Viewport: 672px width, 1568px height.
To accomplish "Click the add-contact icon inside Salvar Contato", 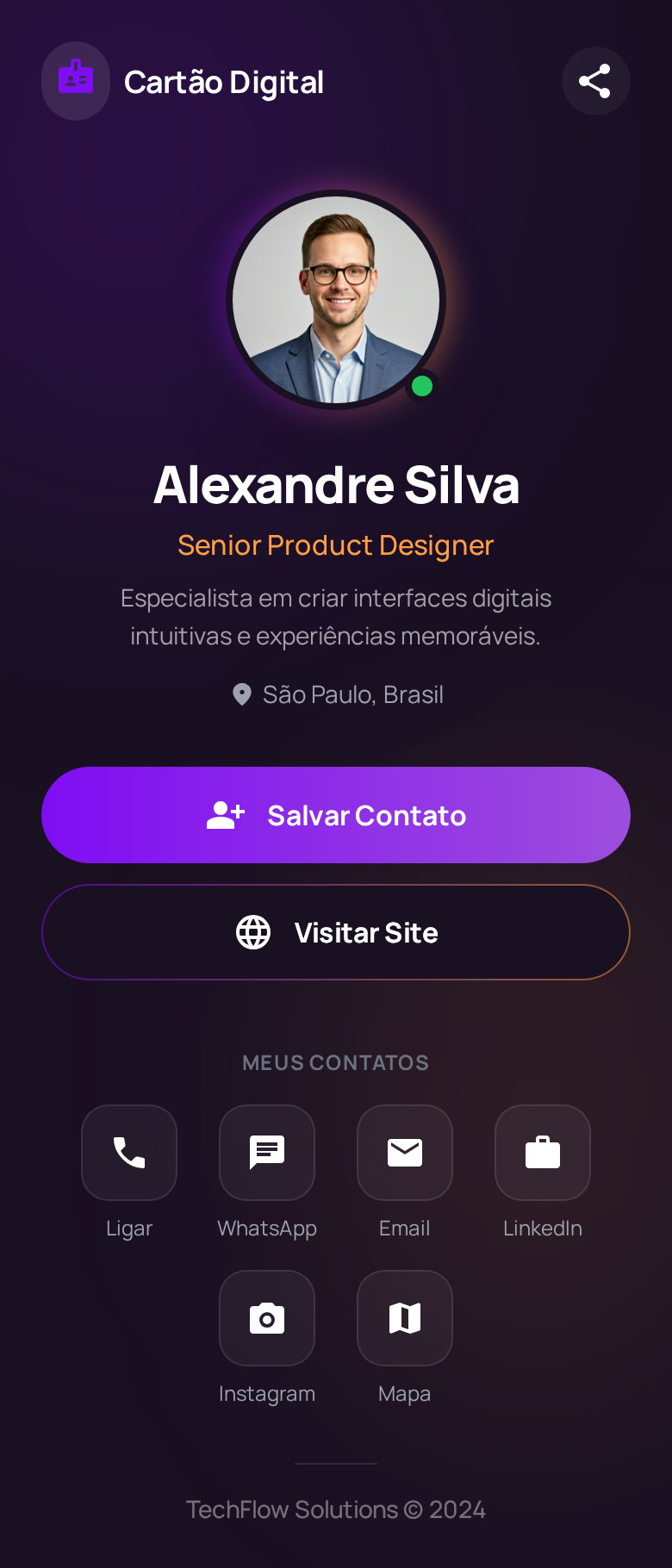I will (226, 814).
